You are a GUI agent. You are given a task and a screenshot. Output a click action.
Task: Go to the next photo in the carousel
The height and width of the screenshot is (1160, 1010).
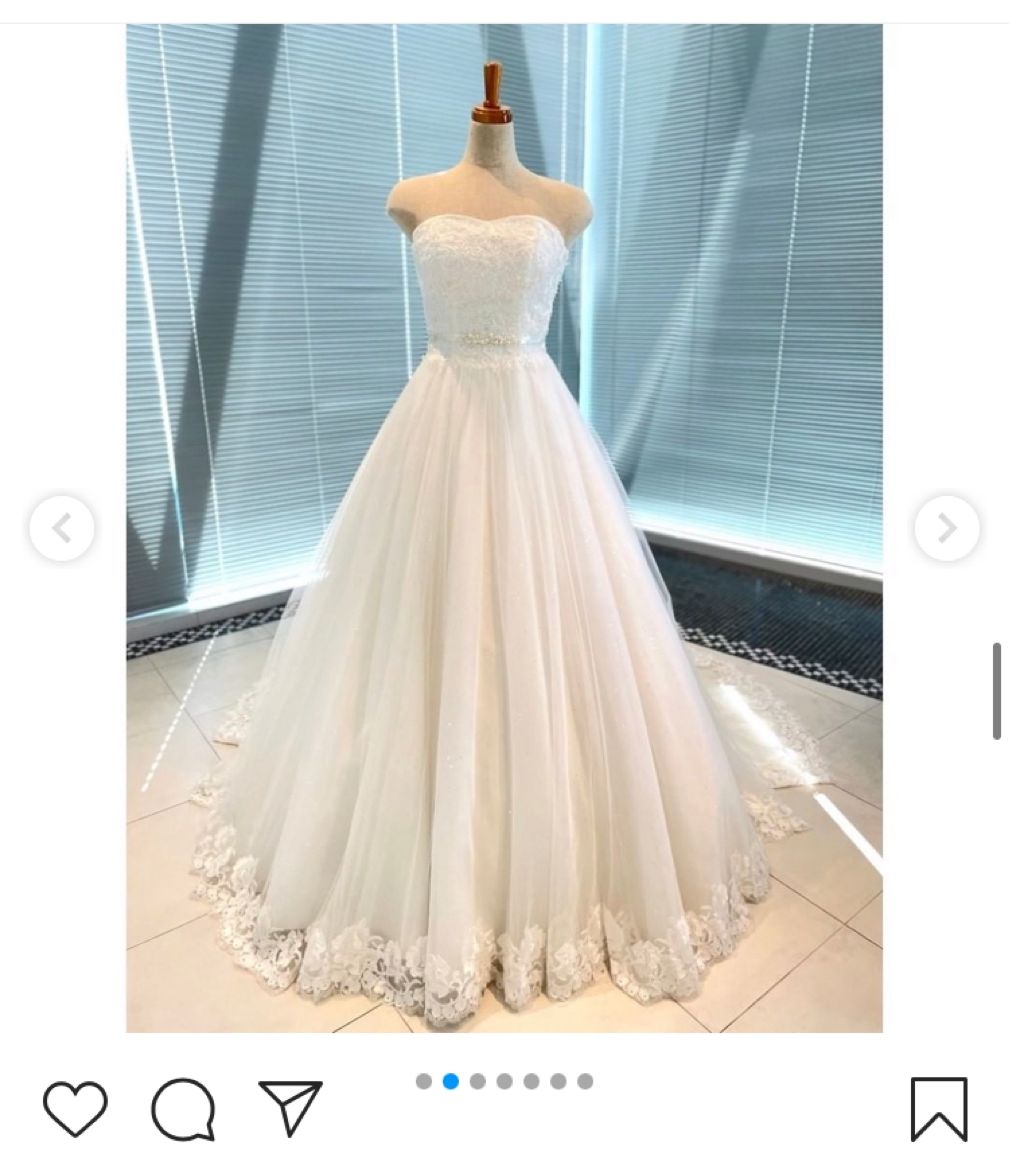(946, 527)
